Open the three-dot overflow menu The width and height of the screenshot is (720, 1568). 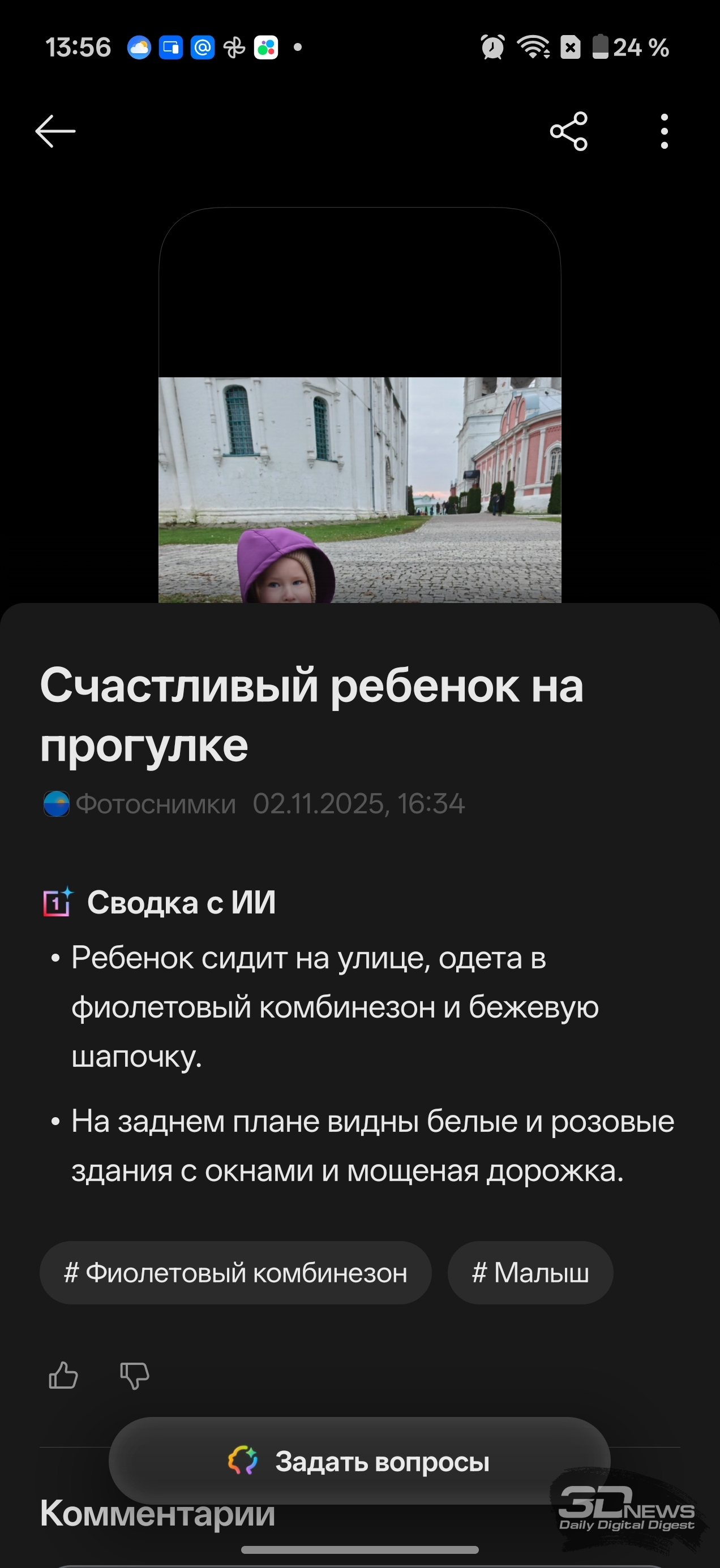point(664,131)
